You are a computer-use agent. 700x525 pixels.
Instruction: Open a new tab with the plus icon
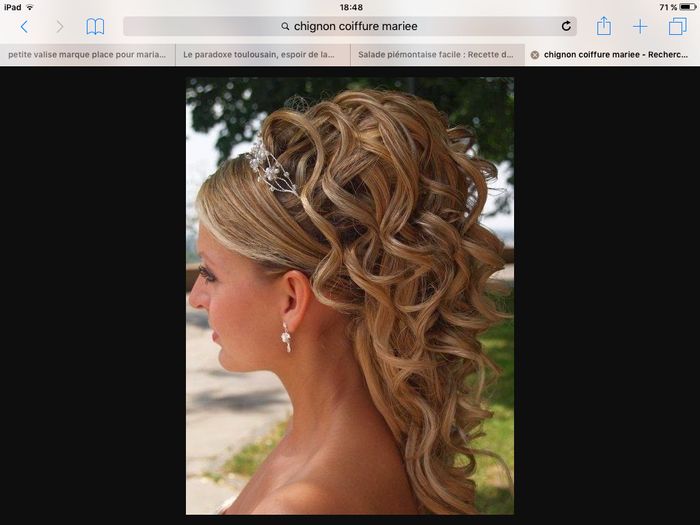click(640, 27)
